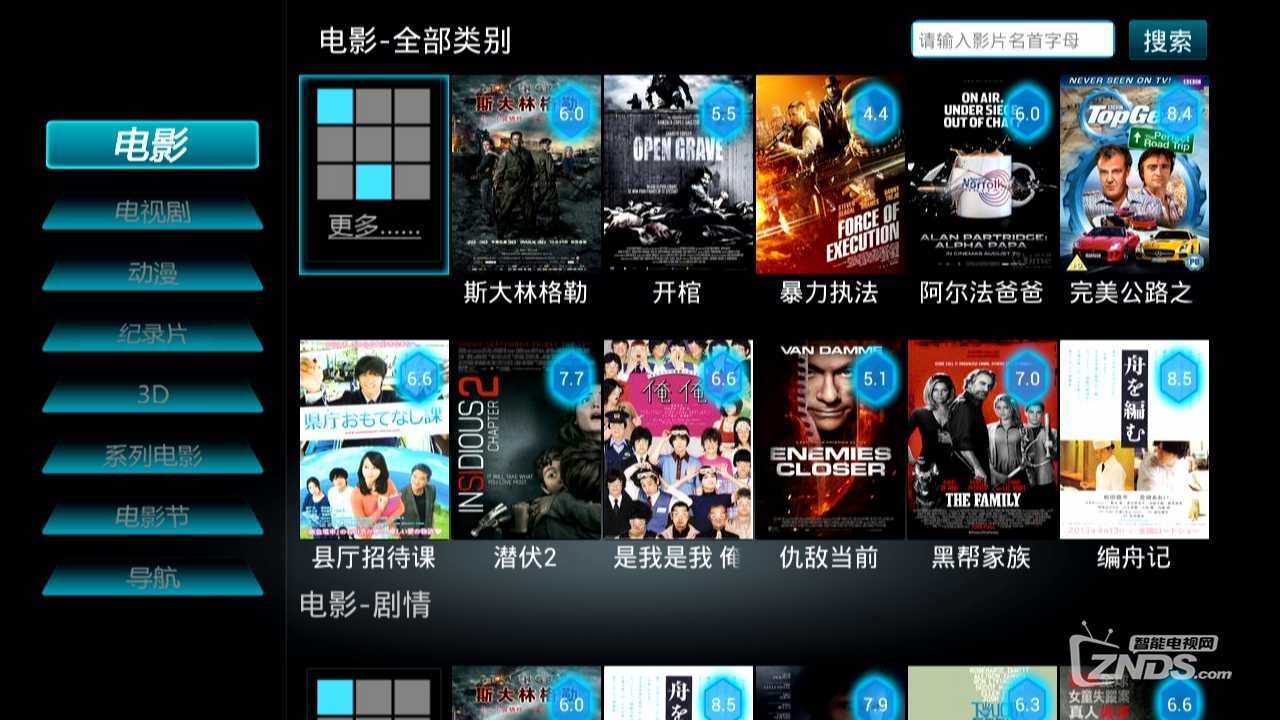Viewport: 1280px width, 720px height.
Task: Select the 潜伏2 movie poster
Action: pyautogui.click(x=526, y=440)
